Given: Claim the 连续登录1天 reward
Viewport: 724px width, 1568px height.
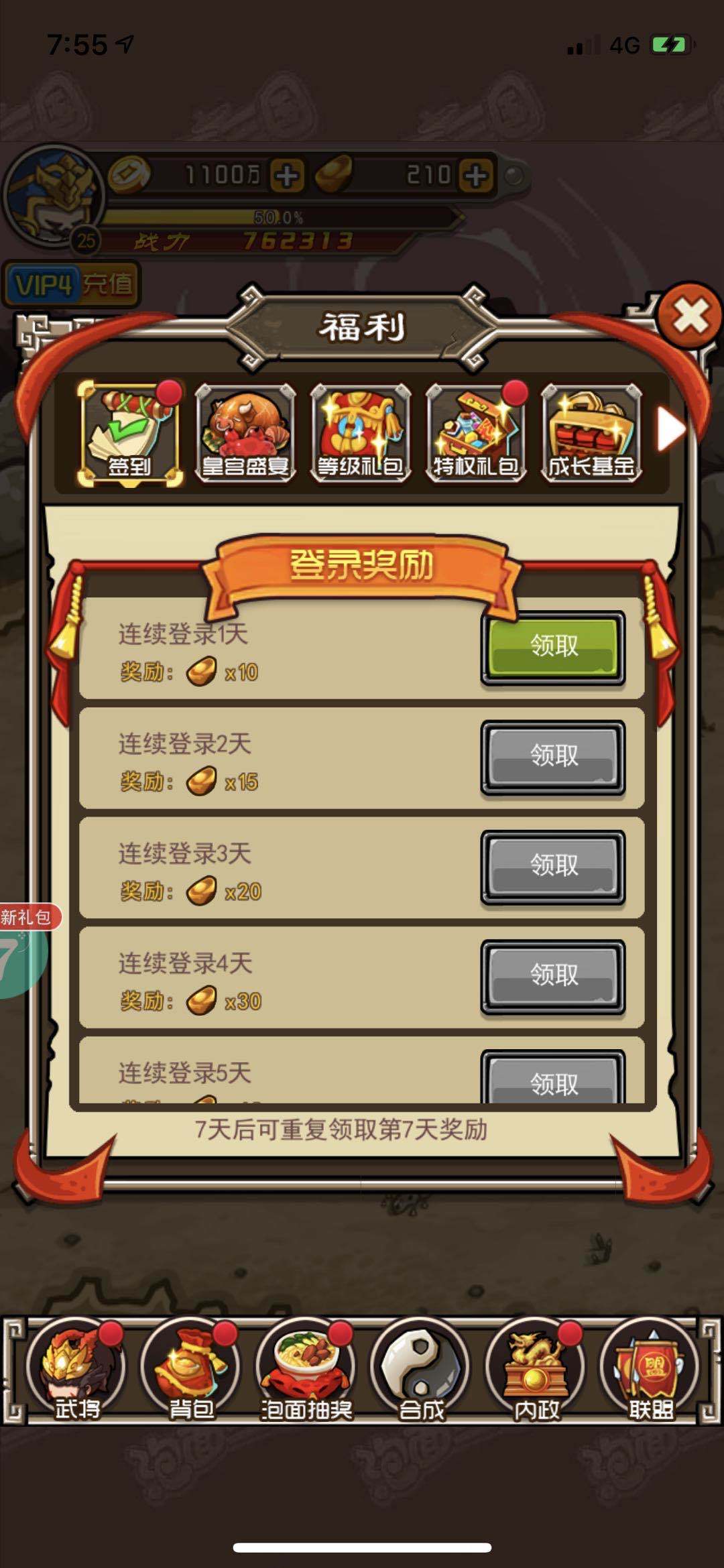Looking at the screenshot, I should [x=553, y=647].
